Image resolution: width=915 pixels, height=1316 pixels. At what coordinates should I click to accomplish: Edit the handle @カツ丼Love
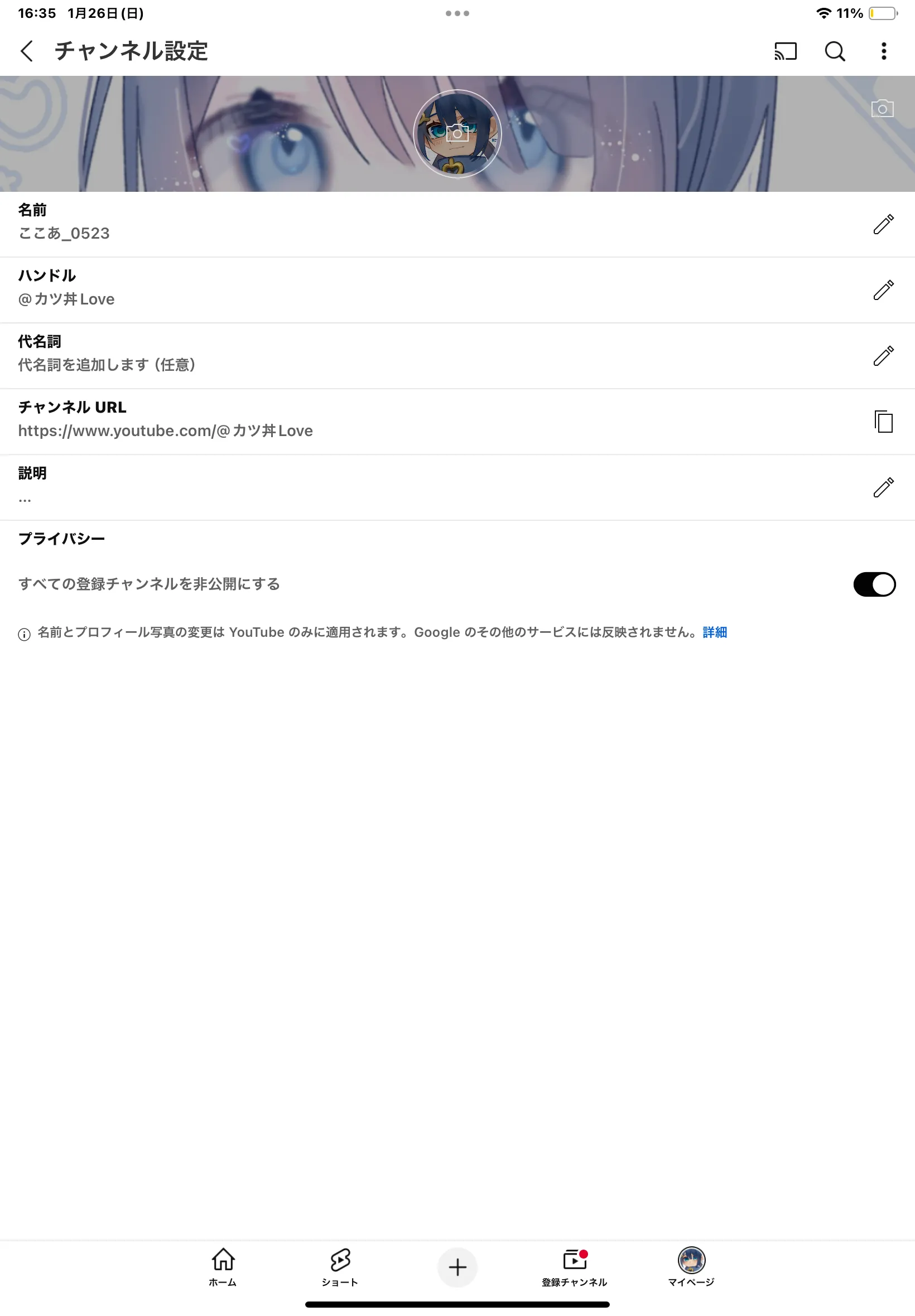(883, 290)
